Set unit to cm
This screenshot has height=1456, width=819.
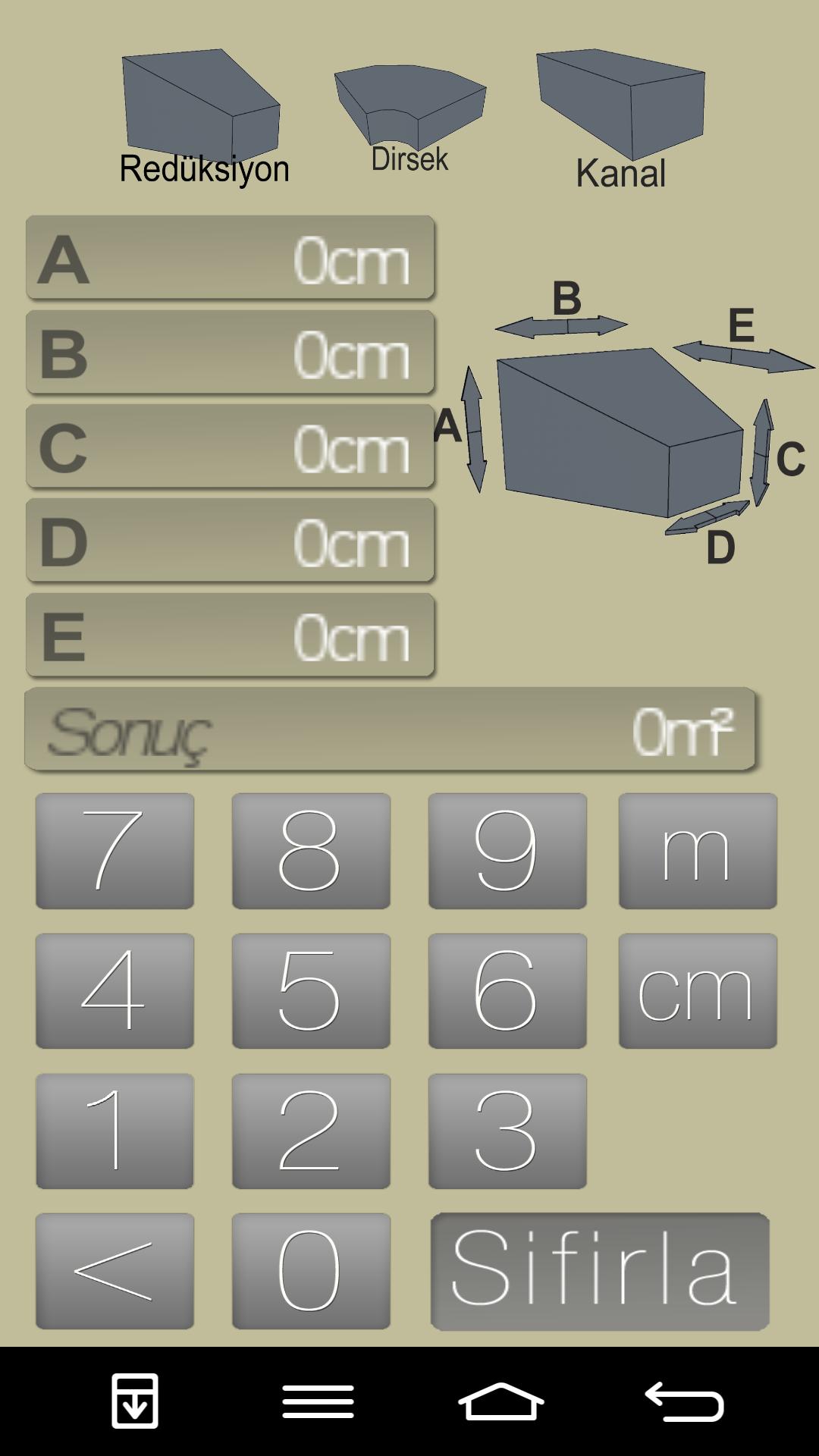click(698, 991)
